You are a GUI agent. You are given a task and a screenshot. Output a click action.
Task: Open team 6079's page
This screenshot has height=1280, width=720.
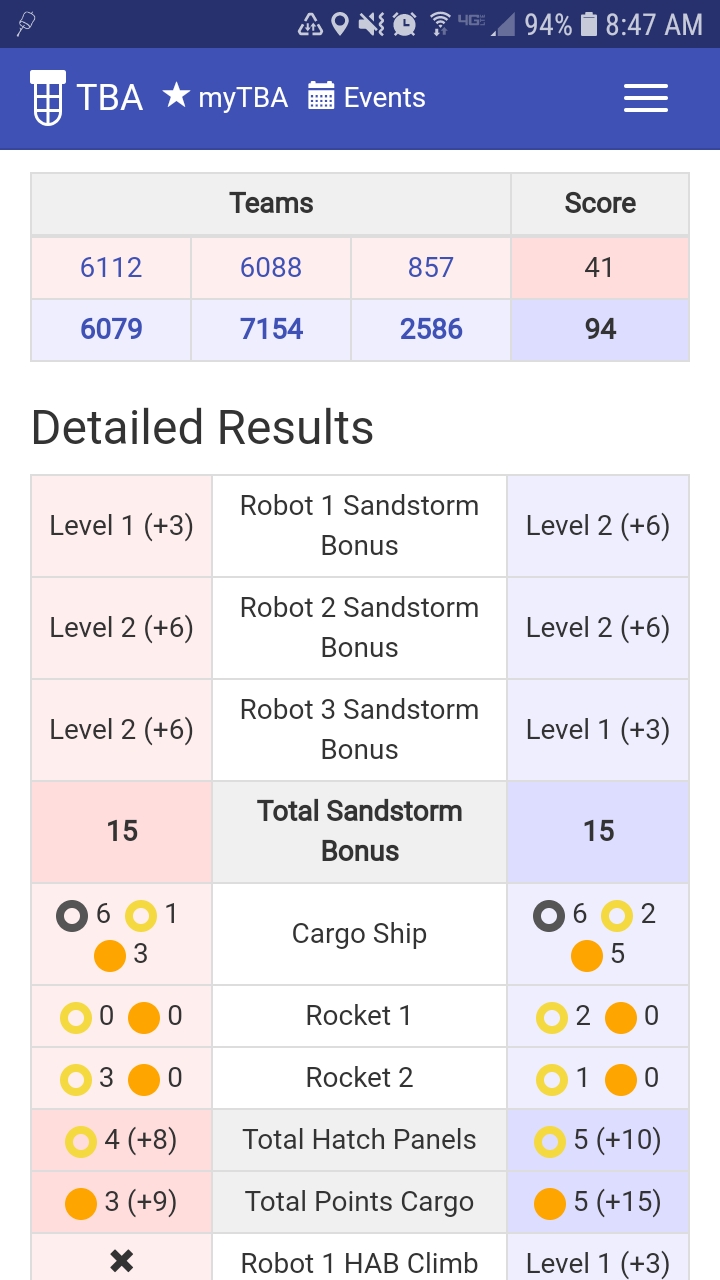click(111, 329)
